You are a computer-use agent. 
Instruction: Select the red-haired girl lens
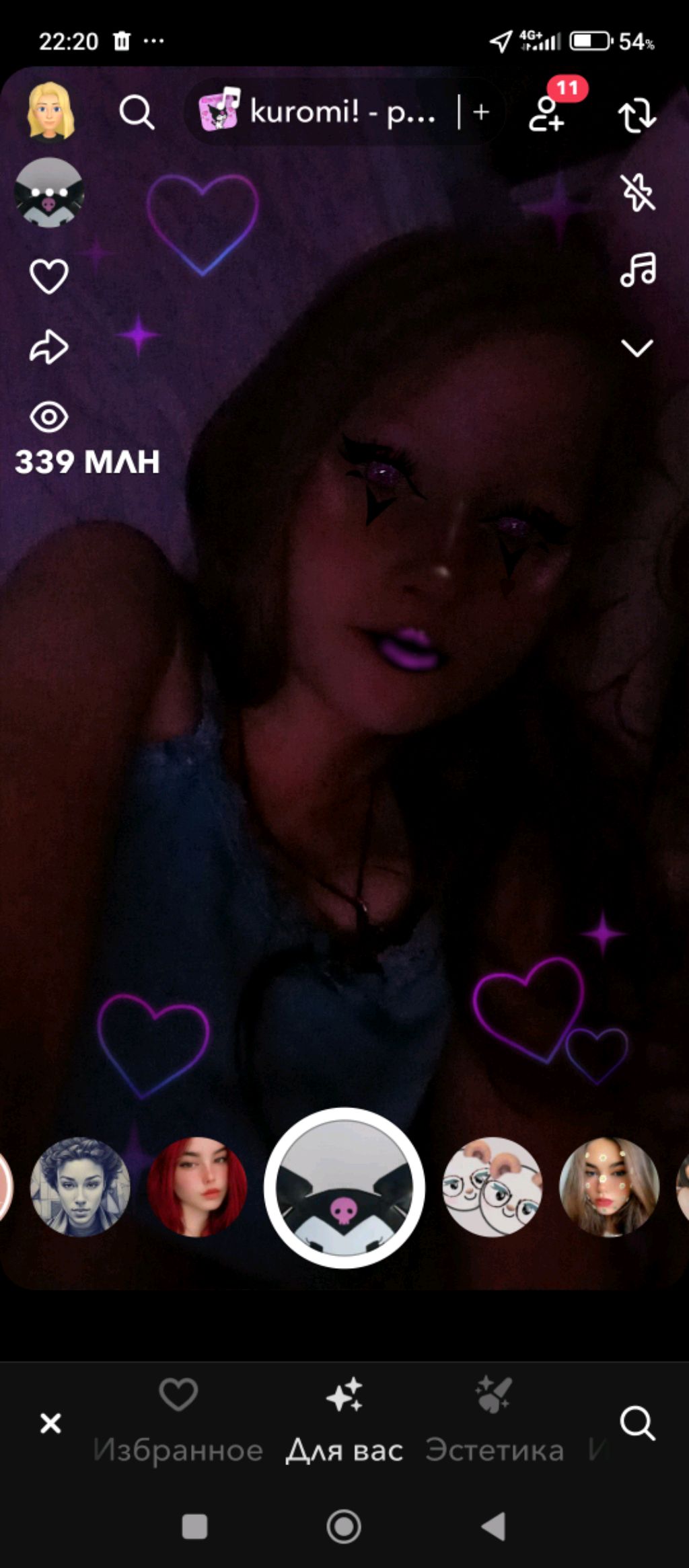pos(197,1187)
